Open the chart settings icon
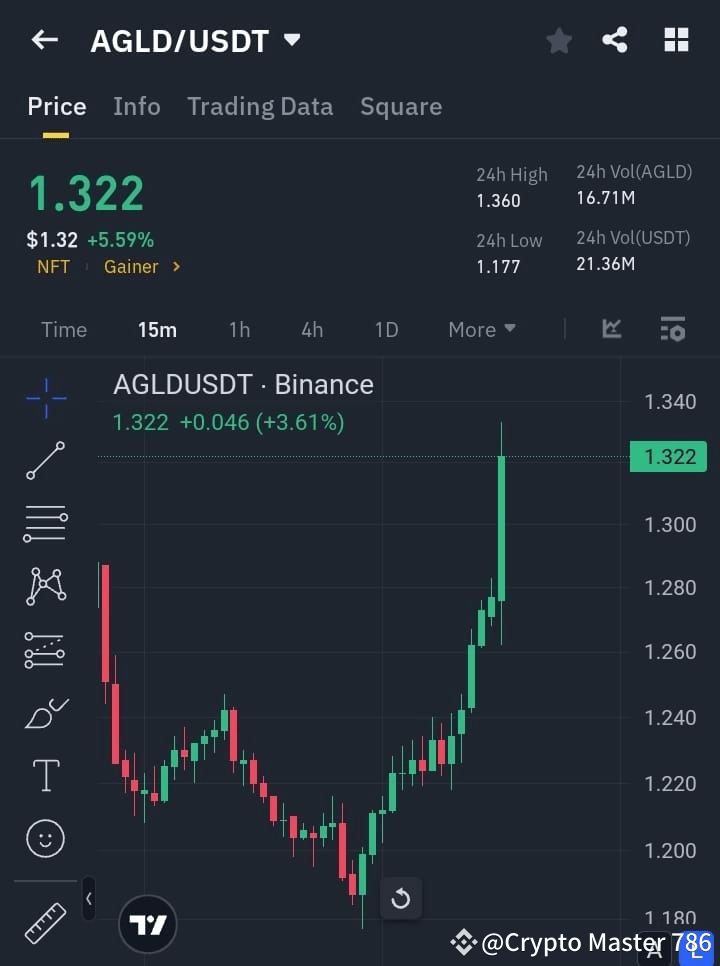720x966 pixels. click(x=672, y=329)
